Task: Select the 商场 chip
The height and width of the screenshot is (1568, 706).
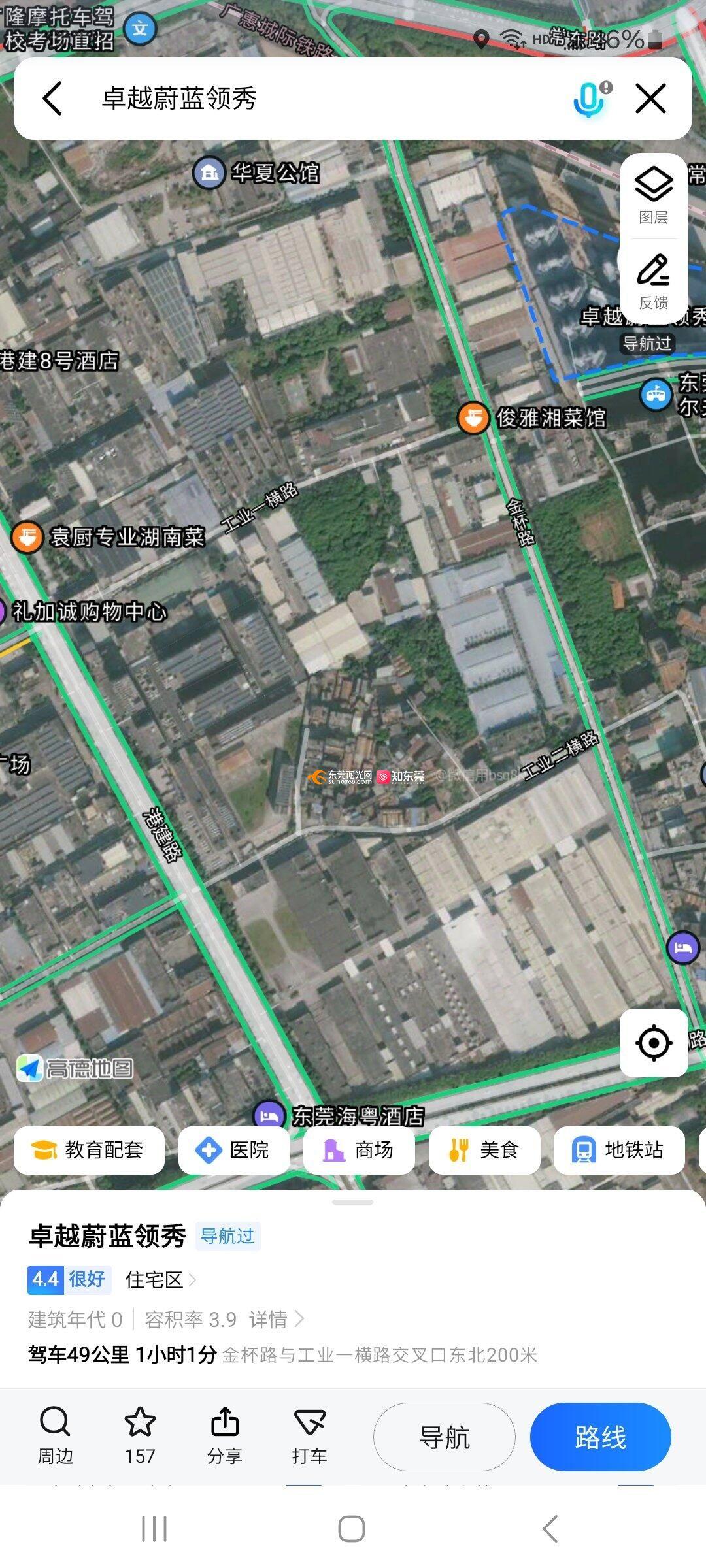Action: [358, 1150]
